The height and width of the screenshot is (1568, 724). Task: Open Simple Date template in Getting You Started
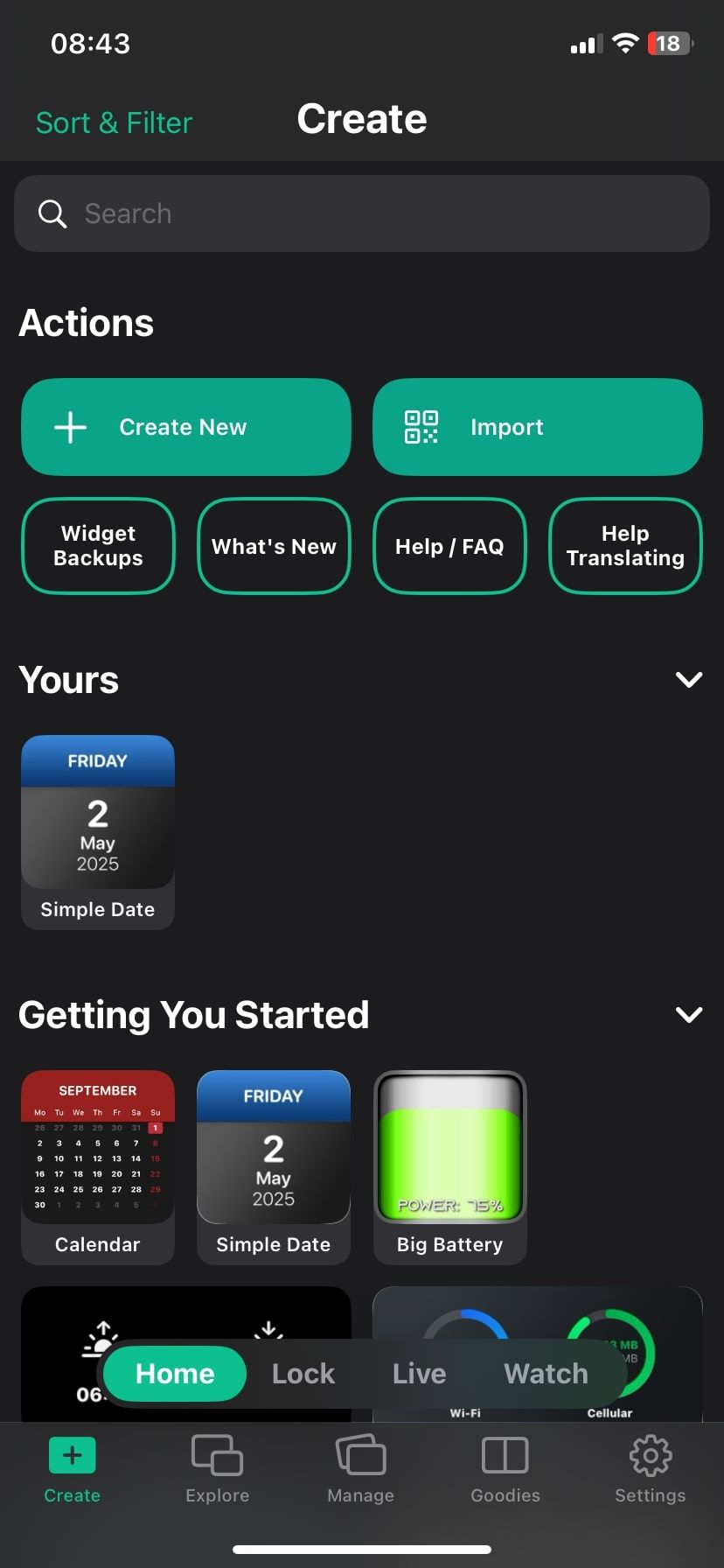click(274, 1167)
